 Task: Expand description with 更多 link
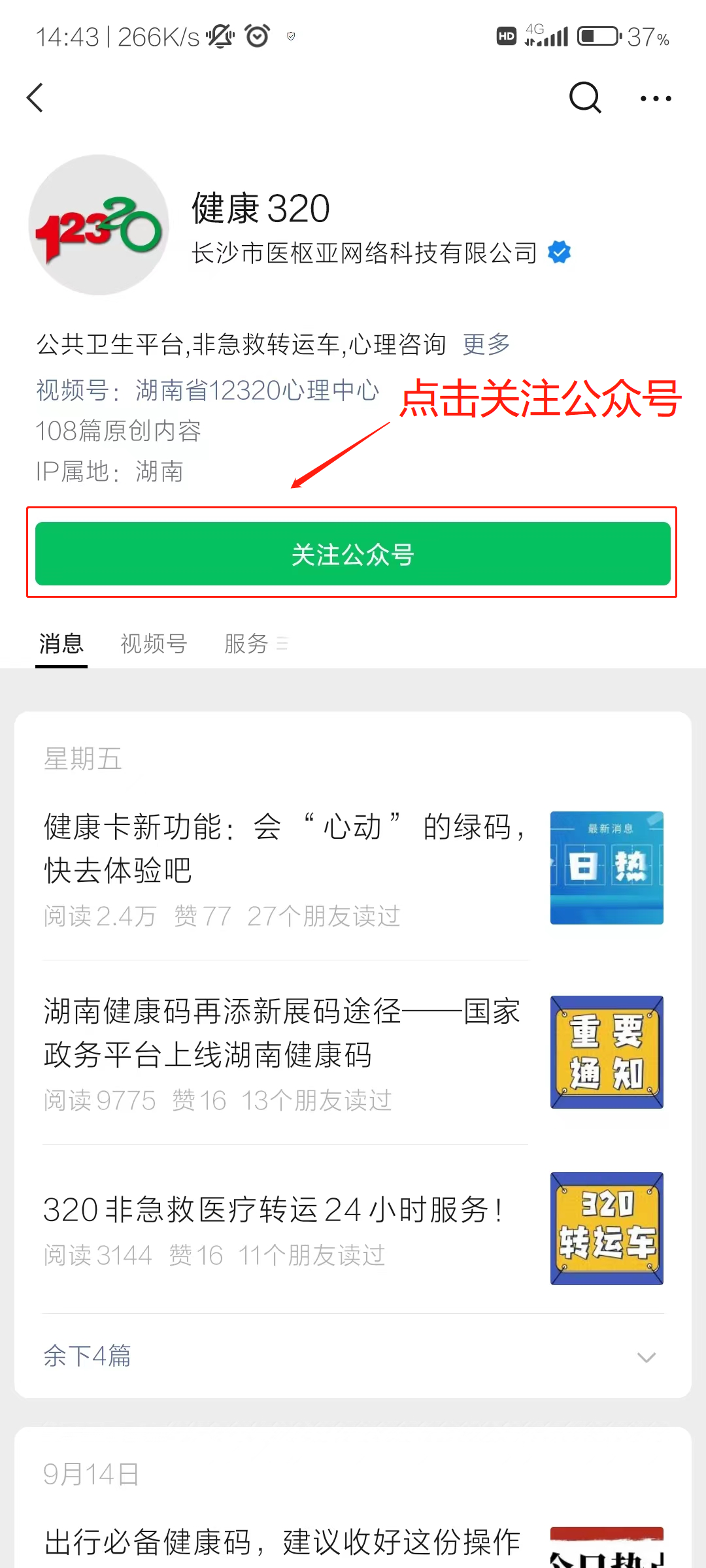coord(486,344)
